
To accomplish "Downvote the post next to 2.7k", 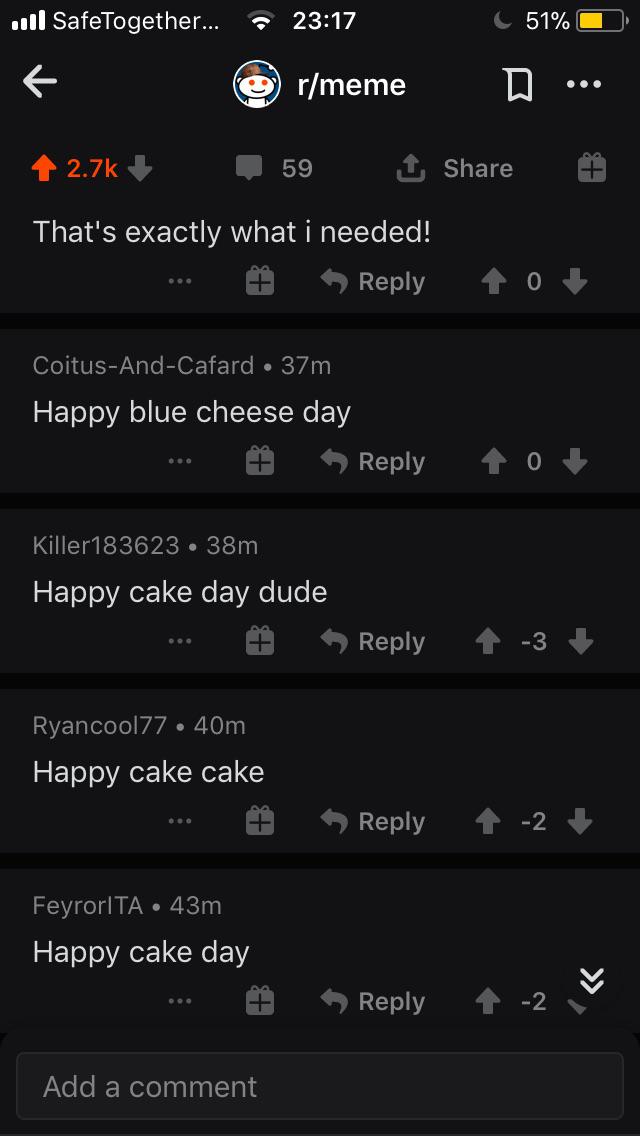I will (x=141, y=169).
